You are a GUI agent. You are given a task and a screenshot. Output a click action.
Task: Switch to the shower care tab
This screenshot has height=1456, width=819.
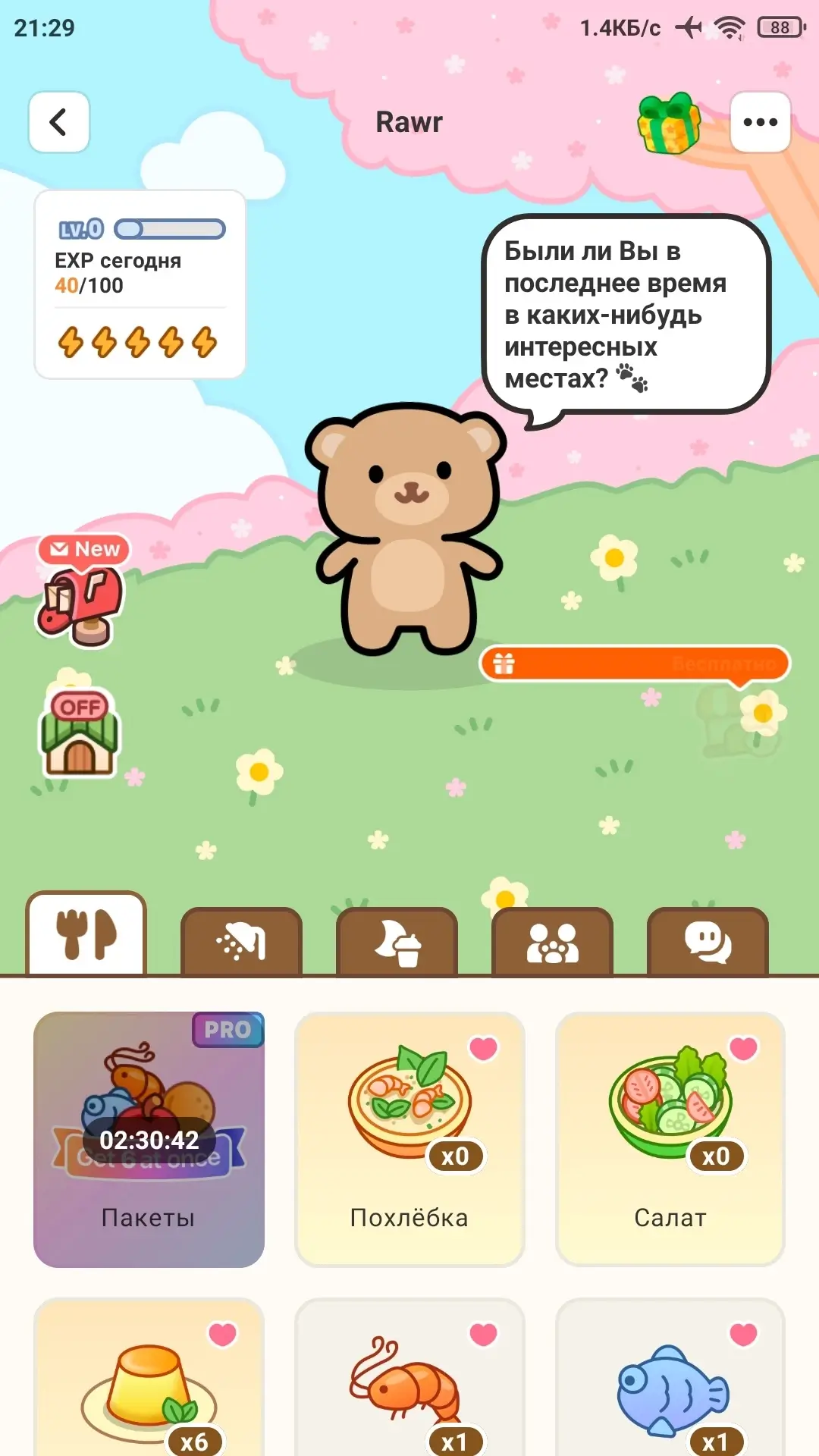[x=241, y=941]
